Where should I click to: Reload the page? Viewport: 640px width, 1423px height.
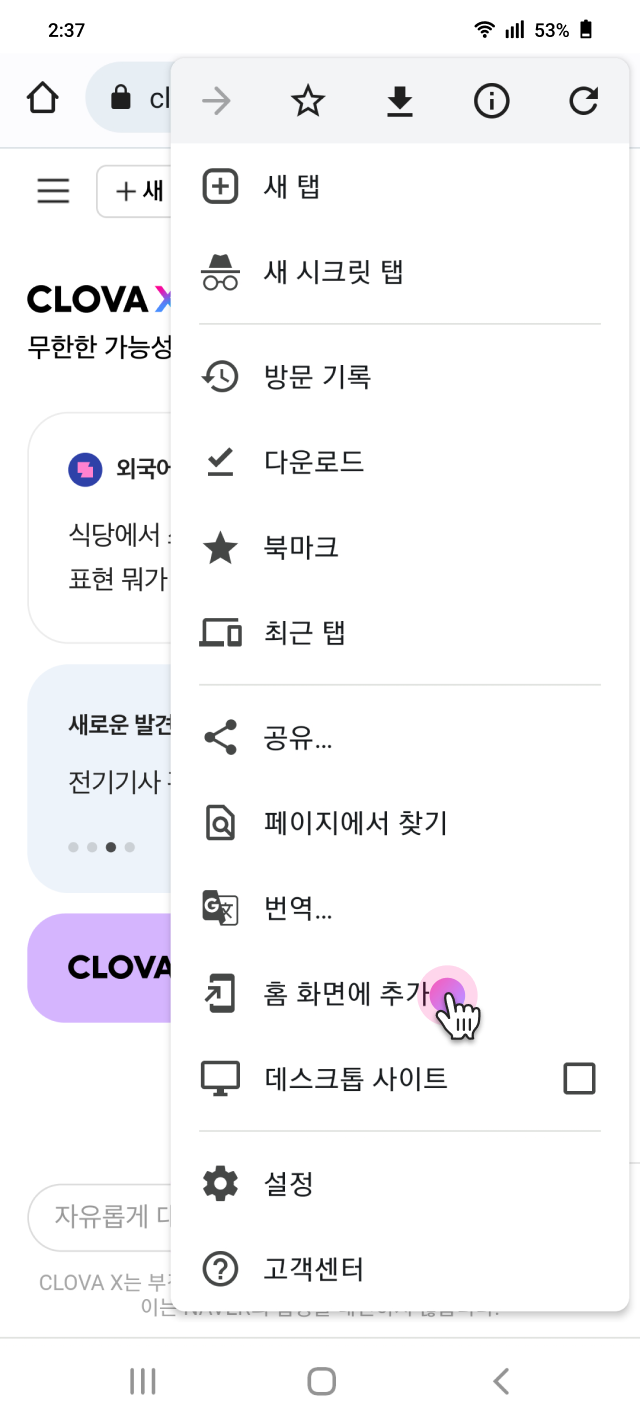(583, 101)
